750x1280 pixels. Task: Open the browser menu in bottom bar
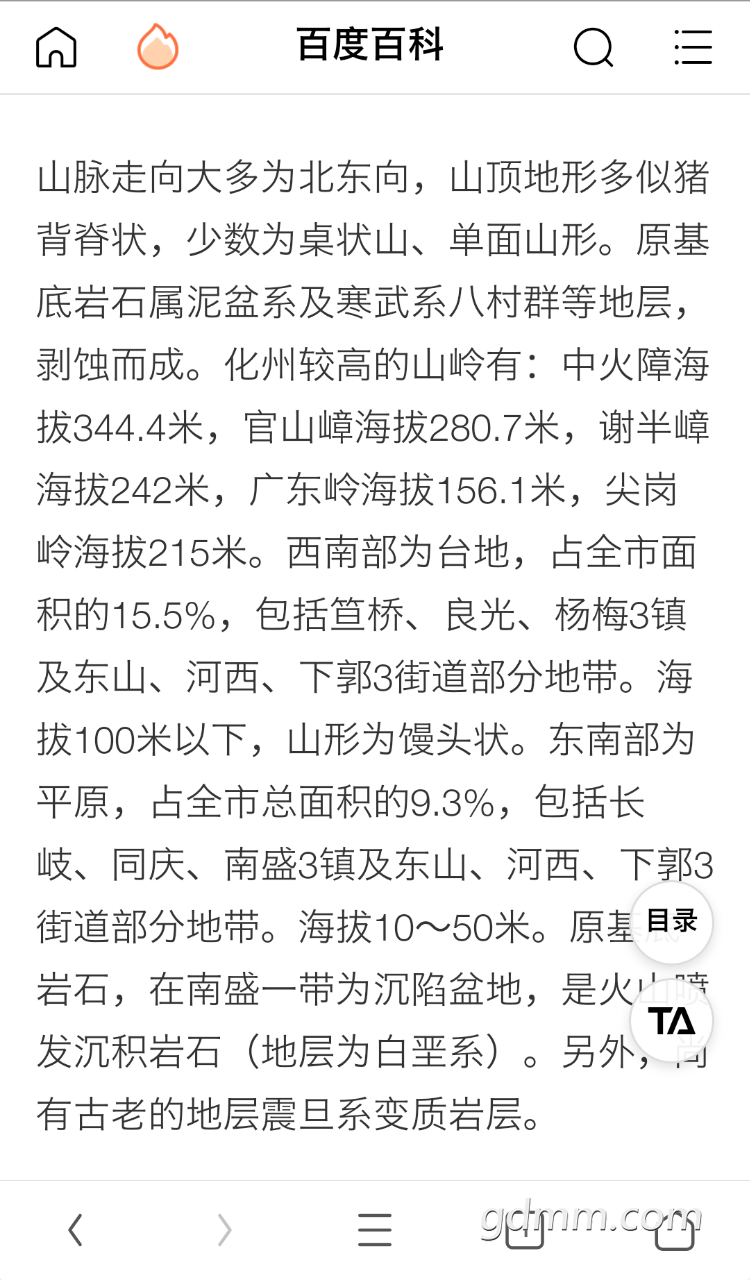click(375, 1230)
